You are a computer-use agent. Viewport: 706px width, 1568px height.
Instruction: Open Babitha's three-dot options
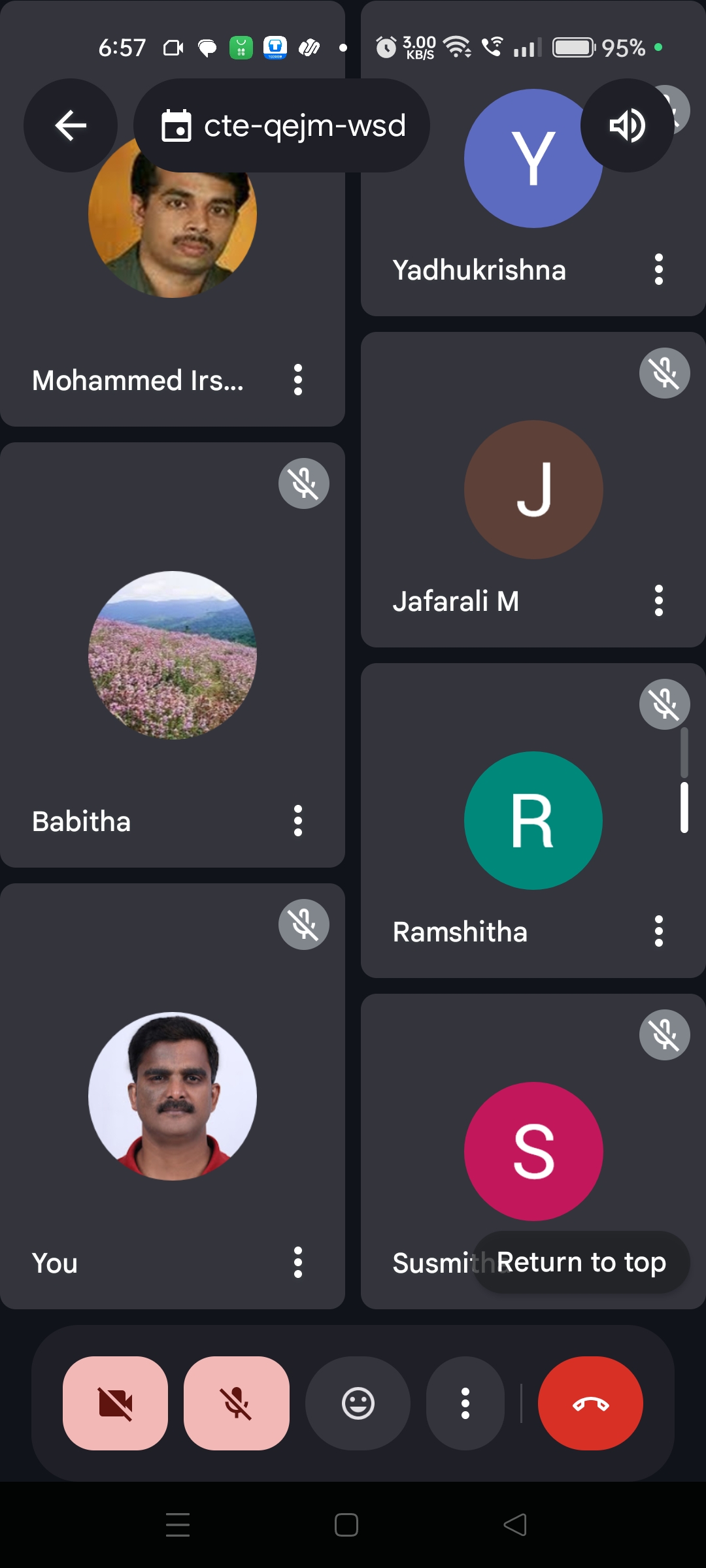click(x=298, y=821)
